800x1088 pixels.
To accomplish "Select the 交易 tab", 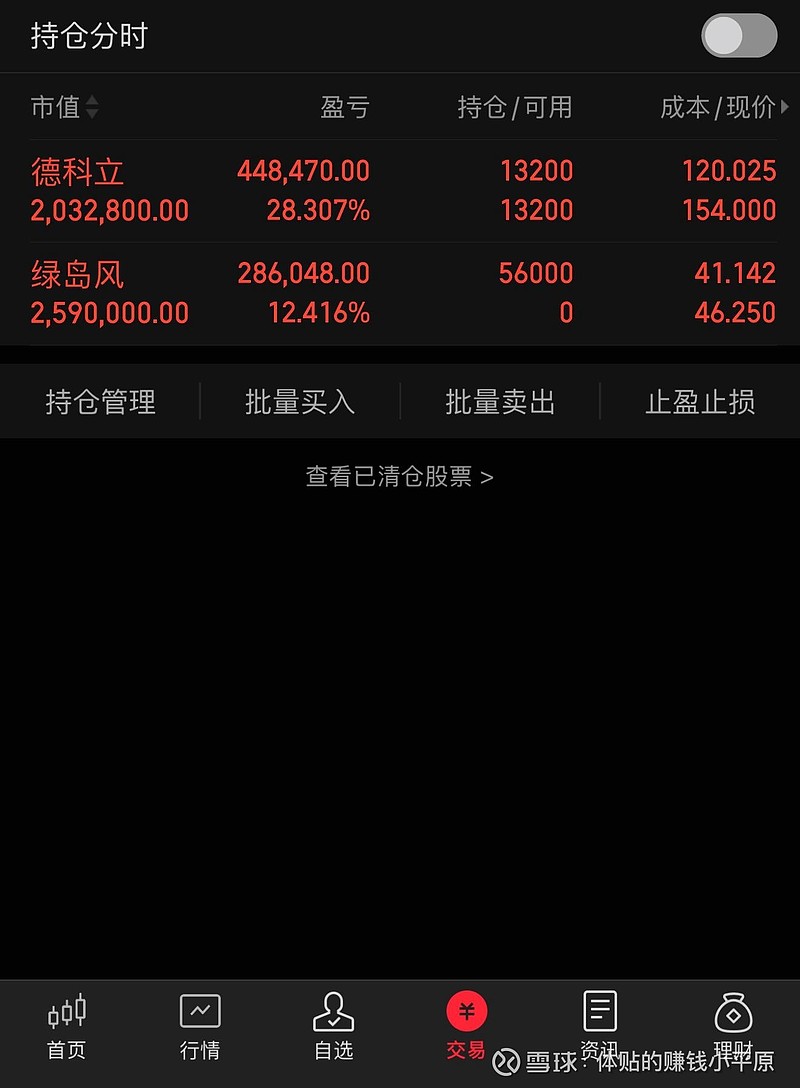I will [466, 1027].
